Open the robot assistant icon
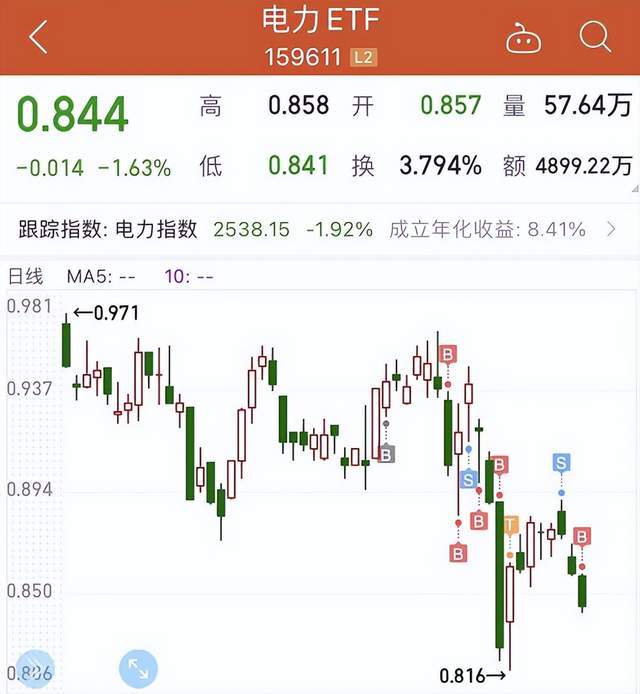This screenshot has height=694, width=640. pos(522,38)
